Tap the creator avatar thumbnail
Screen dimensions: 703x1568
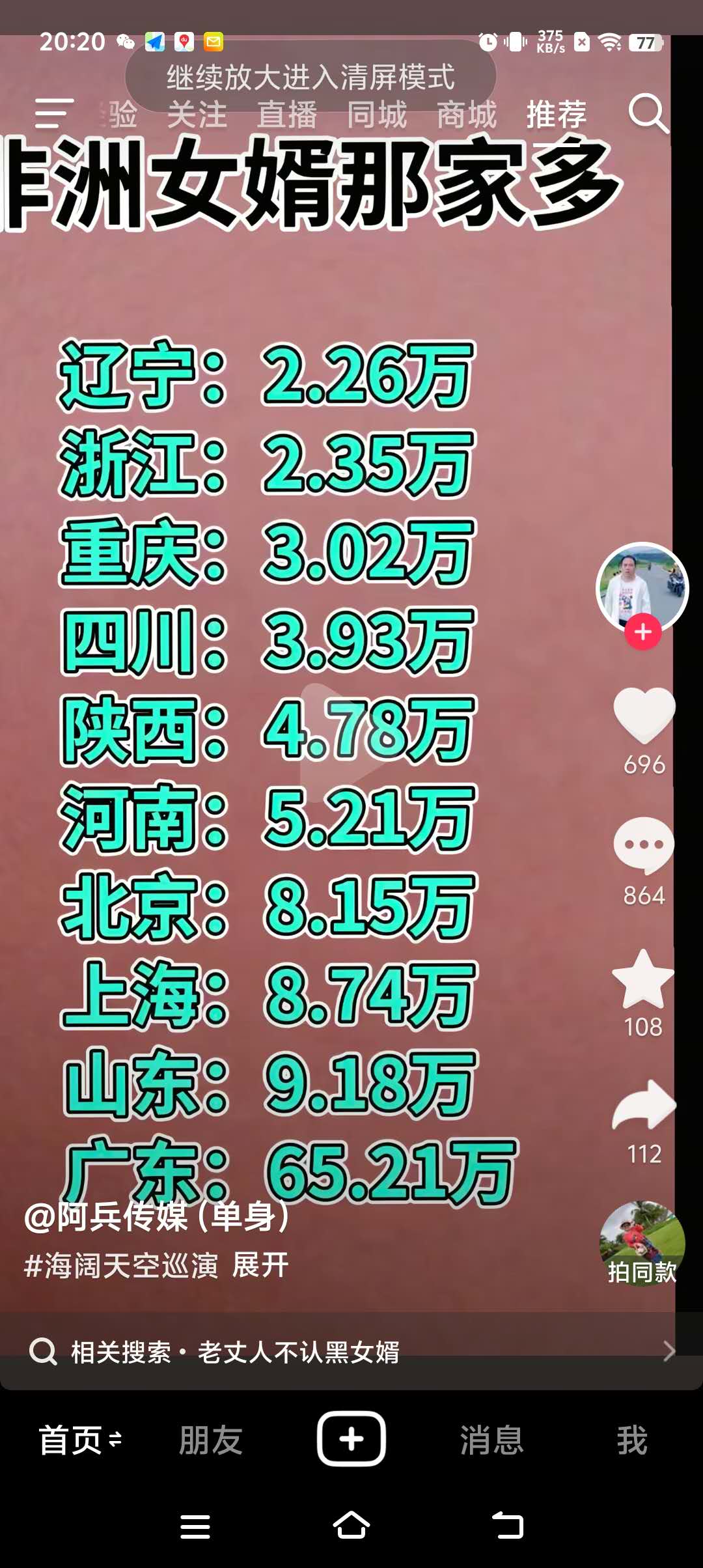click(642, 586)
